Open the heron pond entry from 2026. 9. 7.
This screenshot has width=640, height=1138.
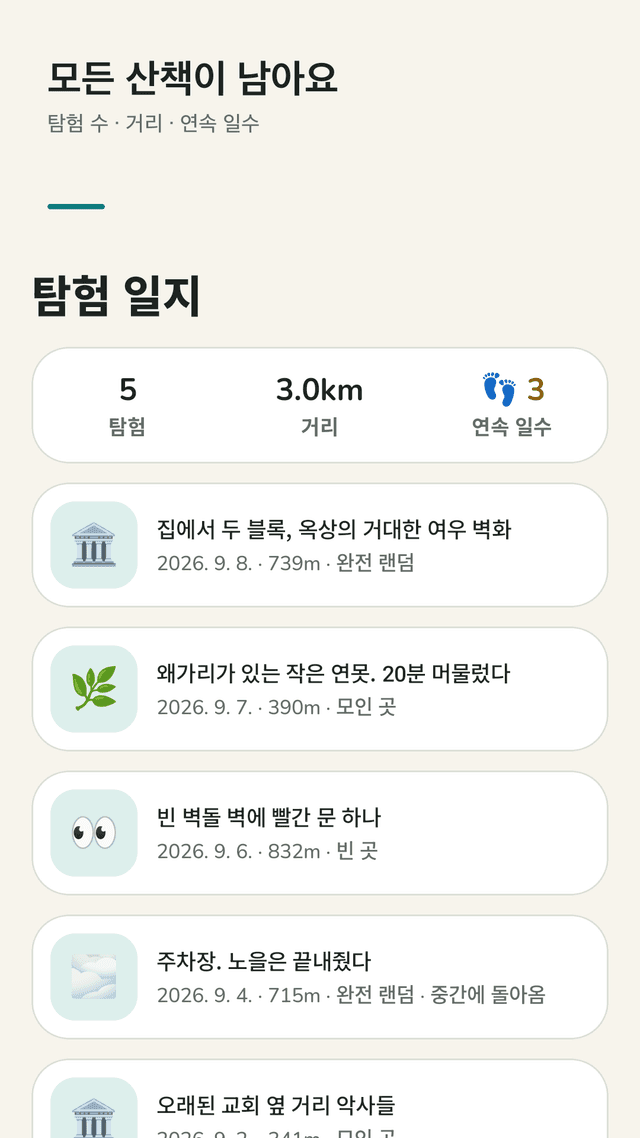[x=320, y=689]
